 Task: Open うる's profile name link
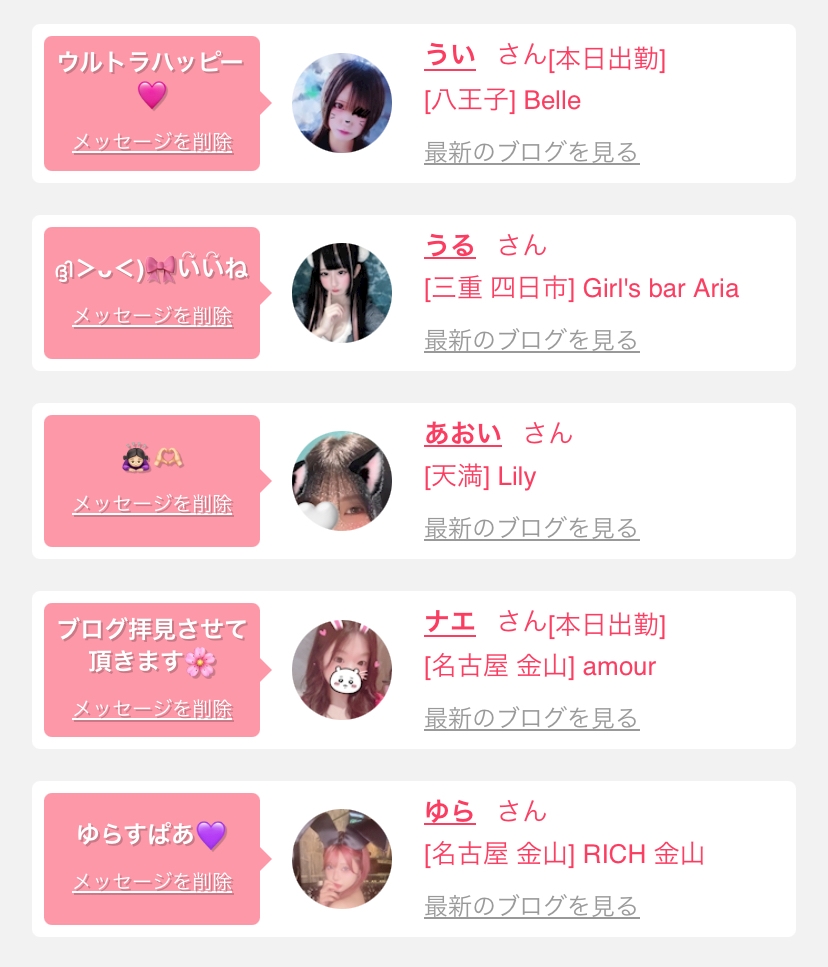point(450,244)
